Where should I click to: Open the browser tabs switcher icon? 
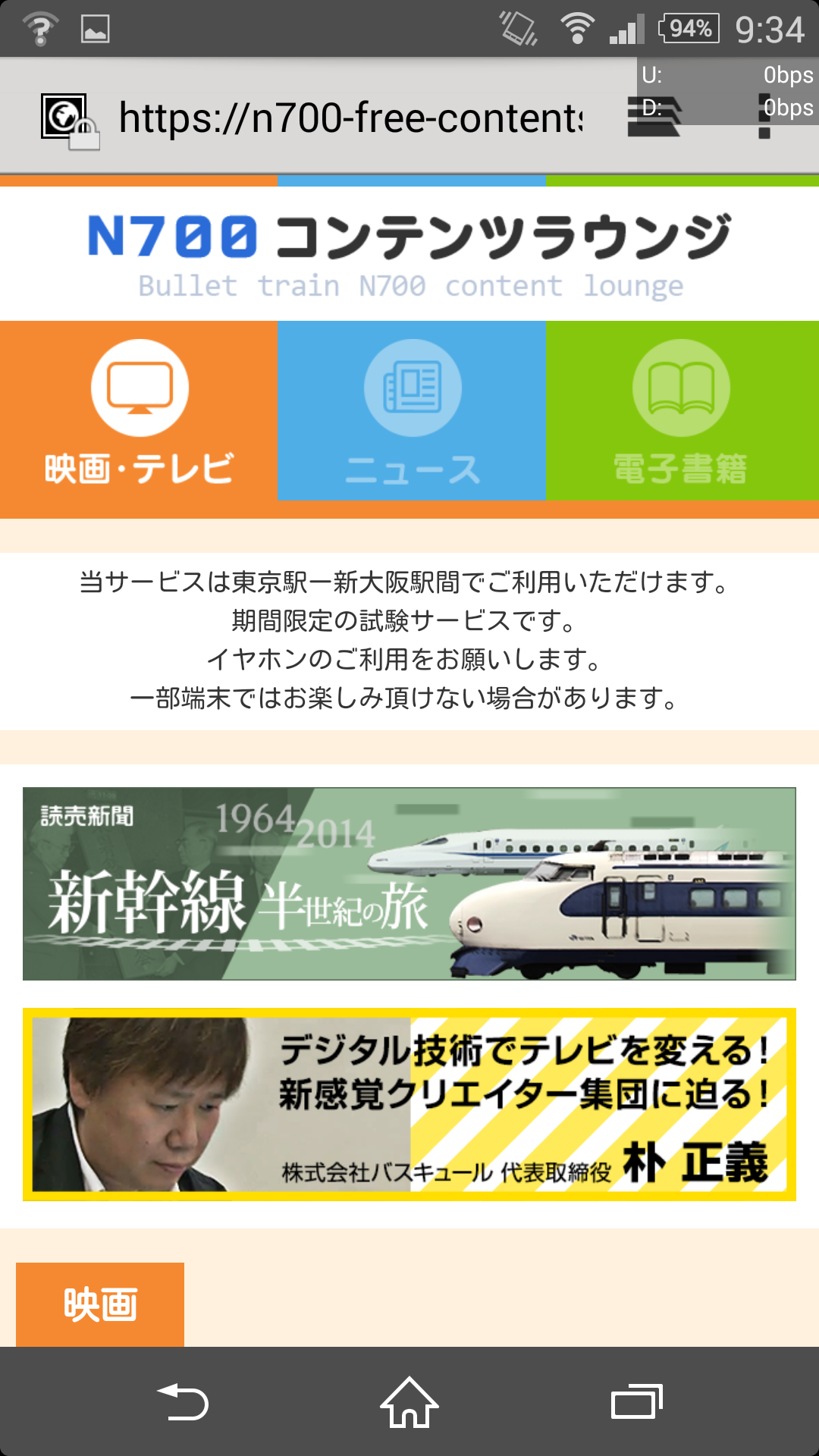pyautogui.click(x=655, y=118)
